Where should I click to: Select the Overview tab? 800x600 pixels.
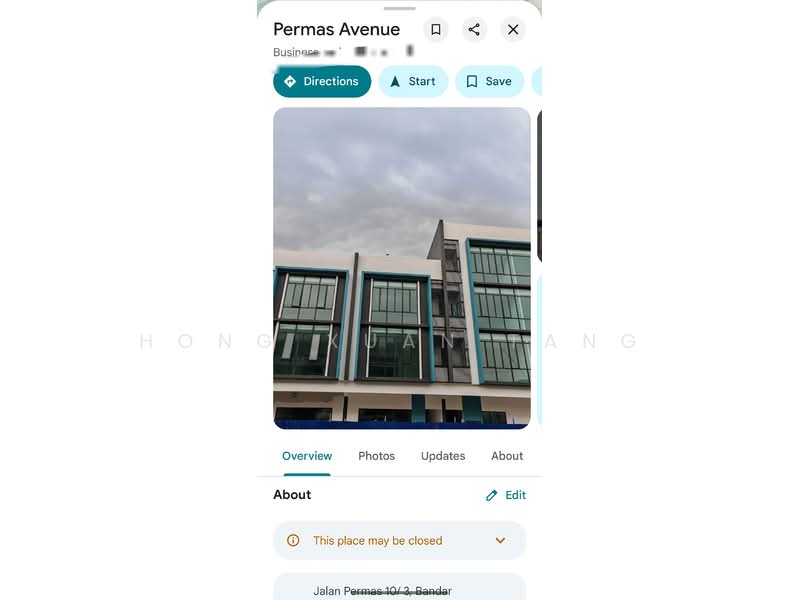[x=307, y=456]
